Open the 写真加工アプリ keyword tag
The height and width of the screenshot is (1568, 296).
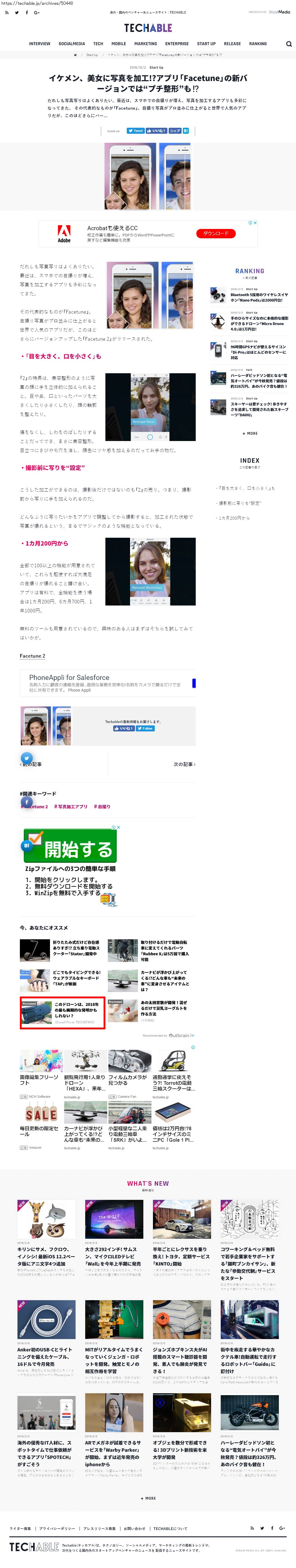[71, 806]
